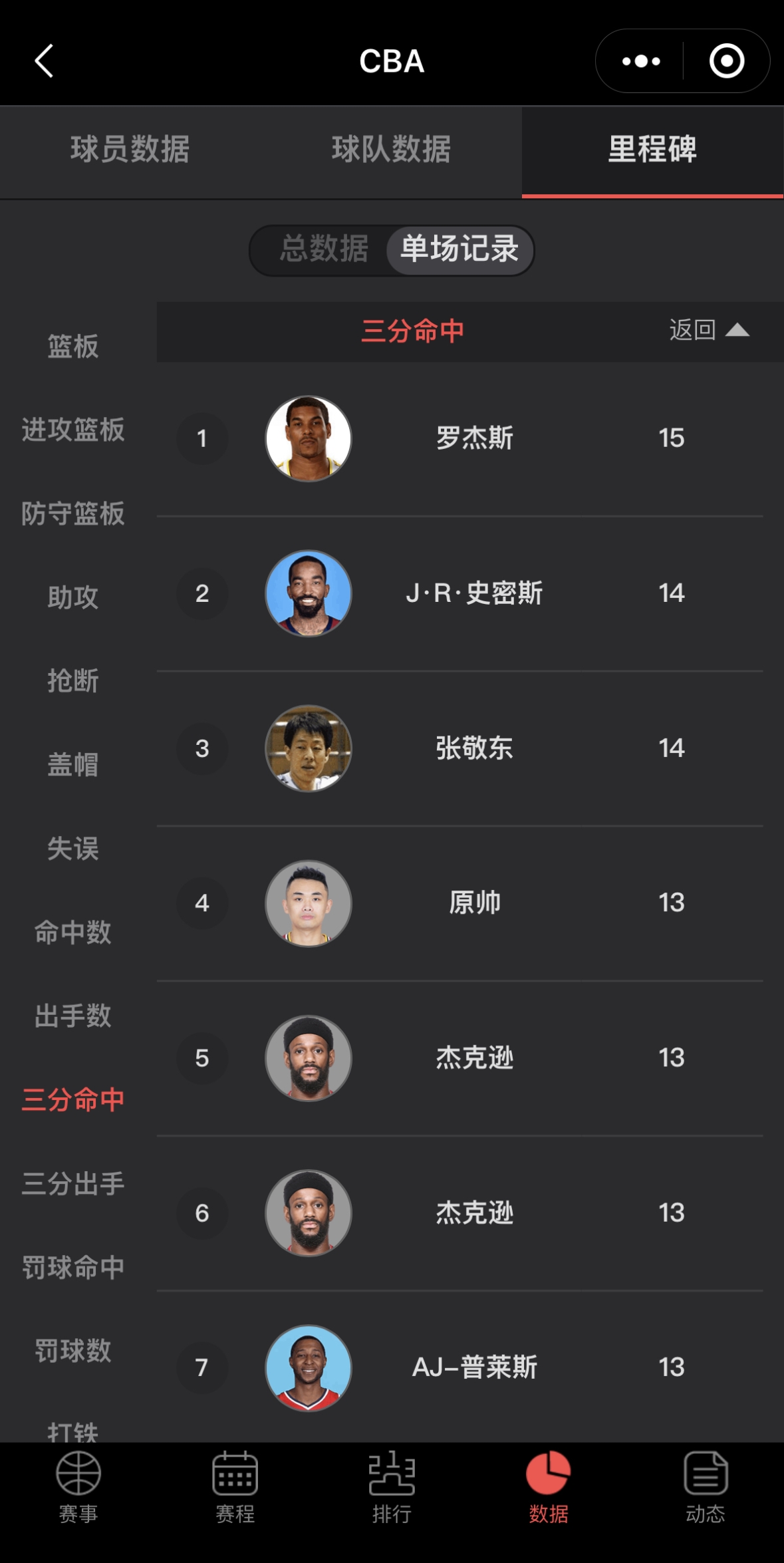Switch to the 球队数据 tab

pyautogui.click(x=392, y=150)
